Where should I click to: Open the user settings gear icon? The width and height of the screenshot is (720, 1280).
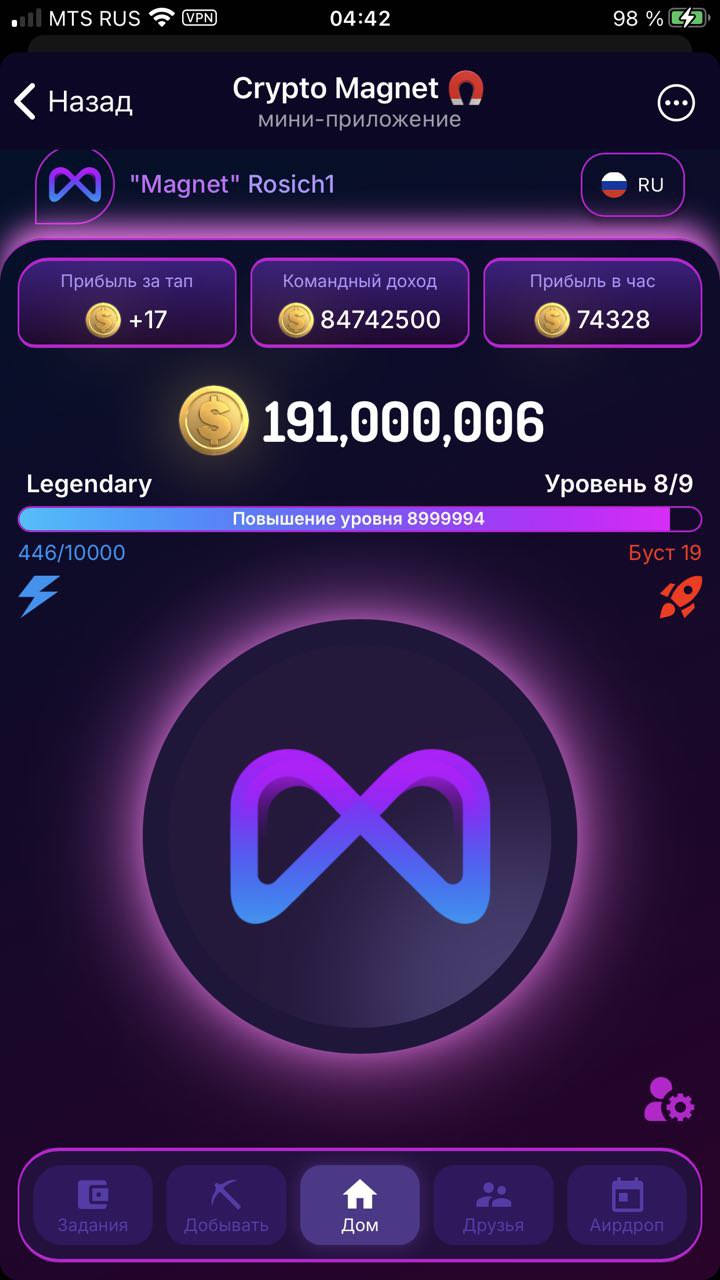coord(668,1100)
